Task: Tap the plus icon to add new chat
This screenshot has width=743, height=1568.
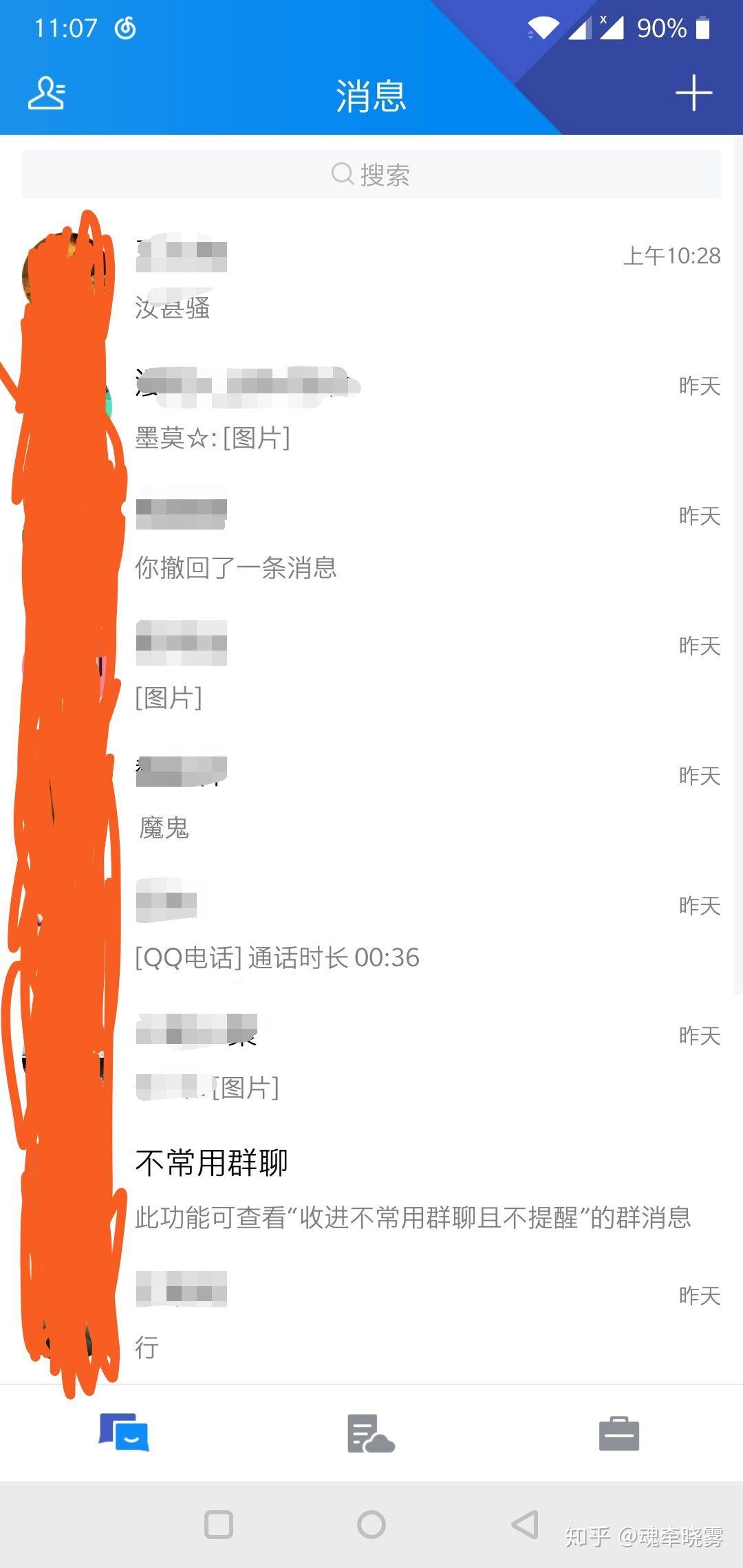Action: [693, 93]
